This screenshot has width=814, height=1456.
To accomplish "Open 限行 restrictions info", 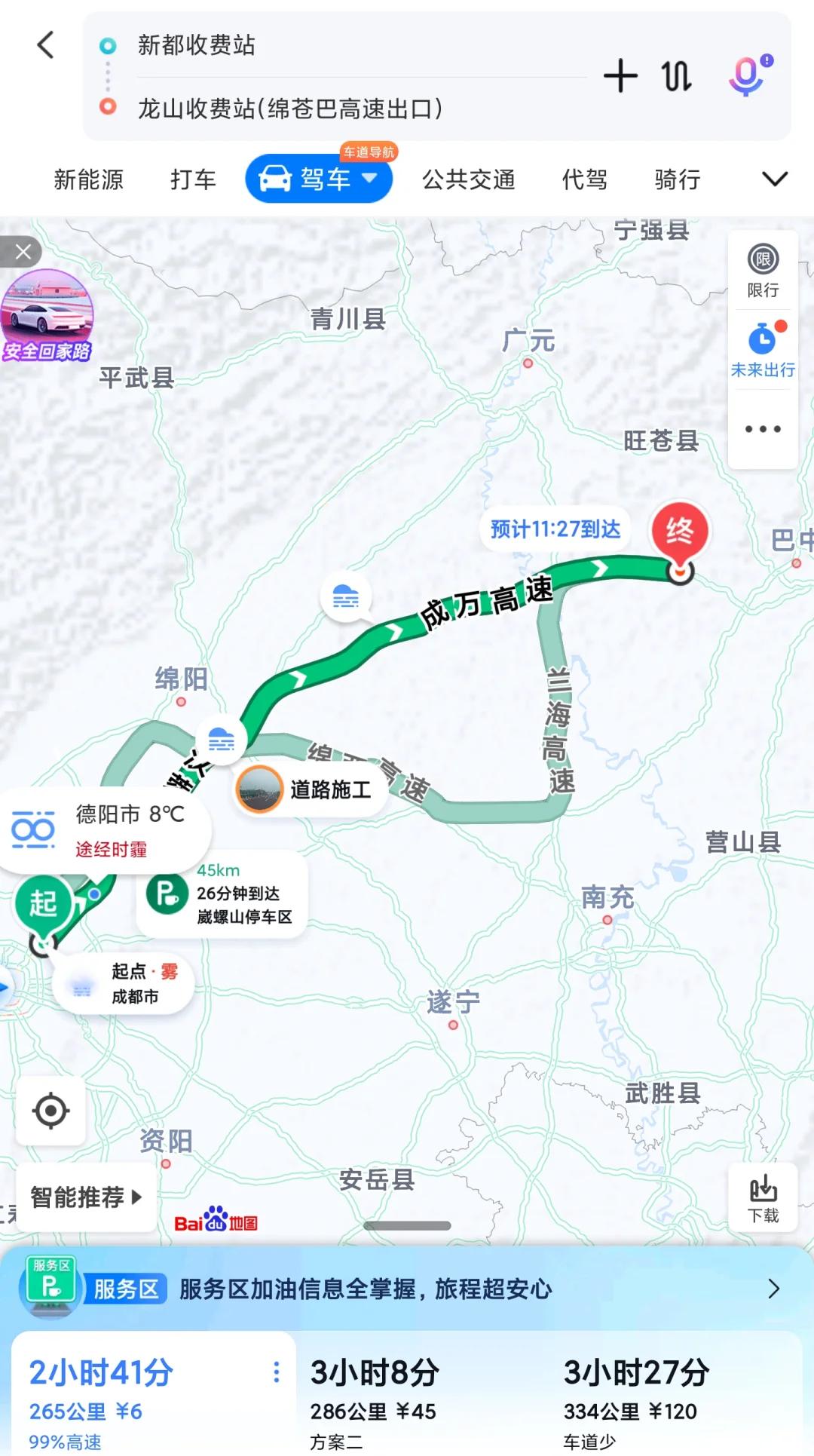I will (763, 271).
